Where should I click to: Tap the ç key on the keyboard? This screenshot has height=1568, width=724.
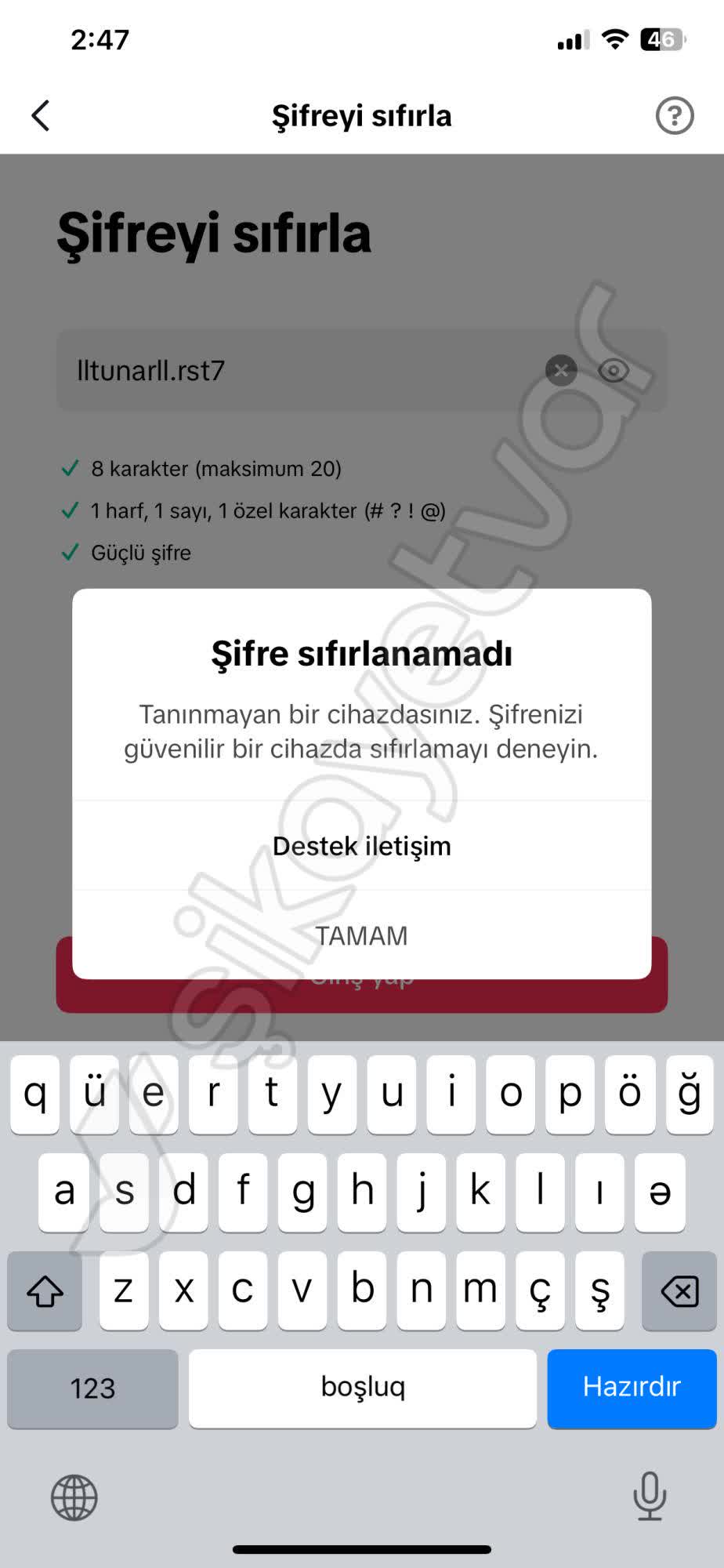(x=540, y=1290)
